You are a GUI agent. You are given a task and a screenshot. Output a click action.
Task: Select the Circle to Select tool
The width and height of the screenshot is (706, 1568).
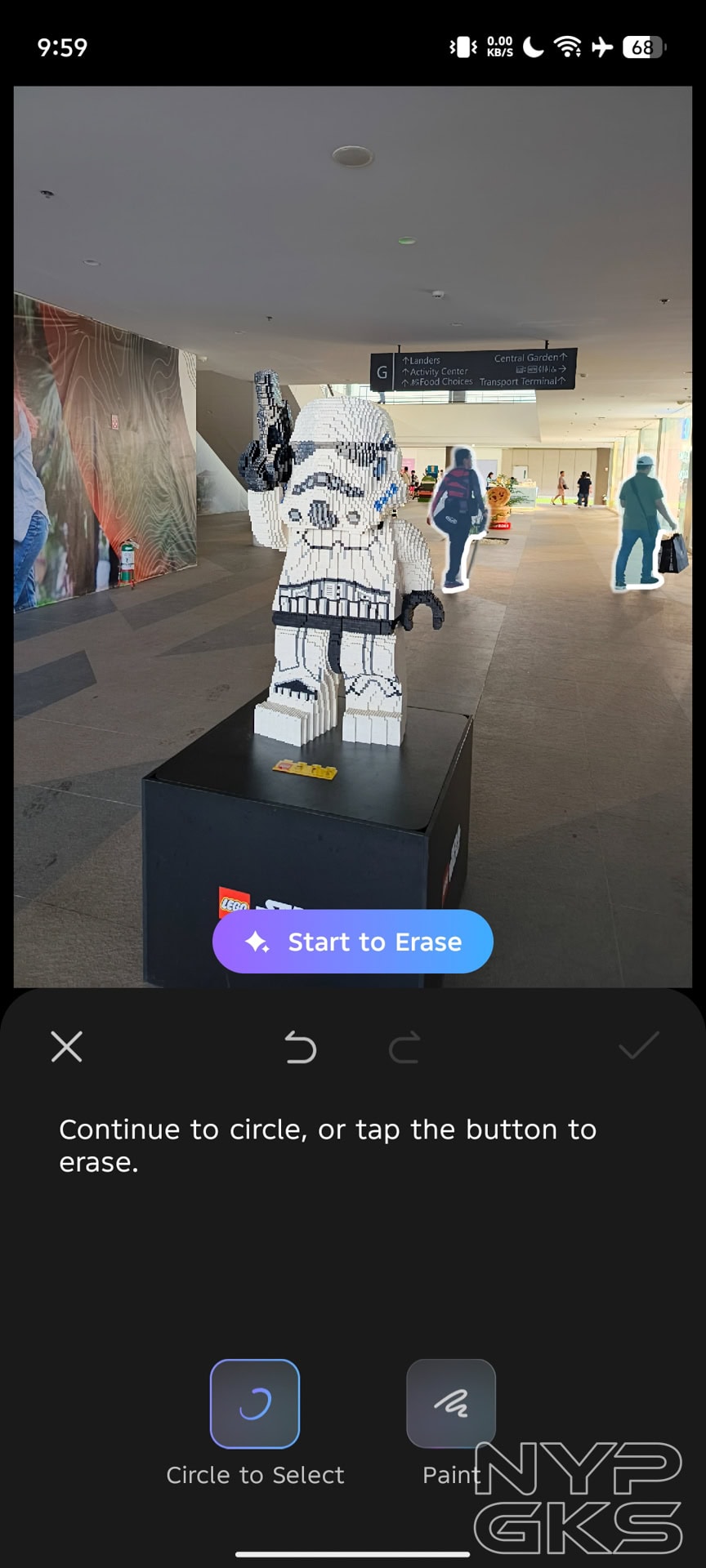click(255, 1404)
